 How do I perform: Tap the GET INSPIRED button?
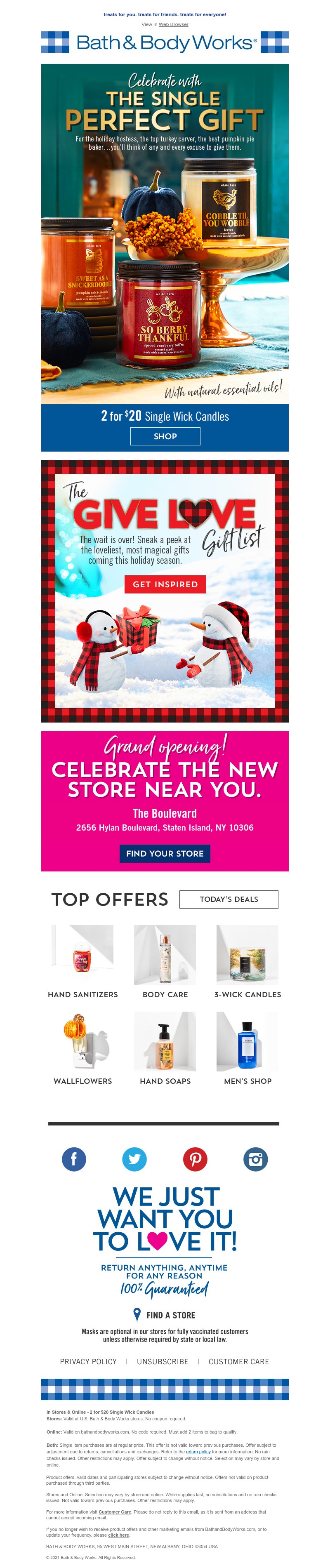pyautogui.click(x=165, y=584)
